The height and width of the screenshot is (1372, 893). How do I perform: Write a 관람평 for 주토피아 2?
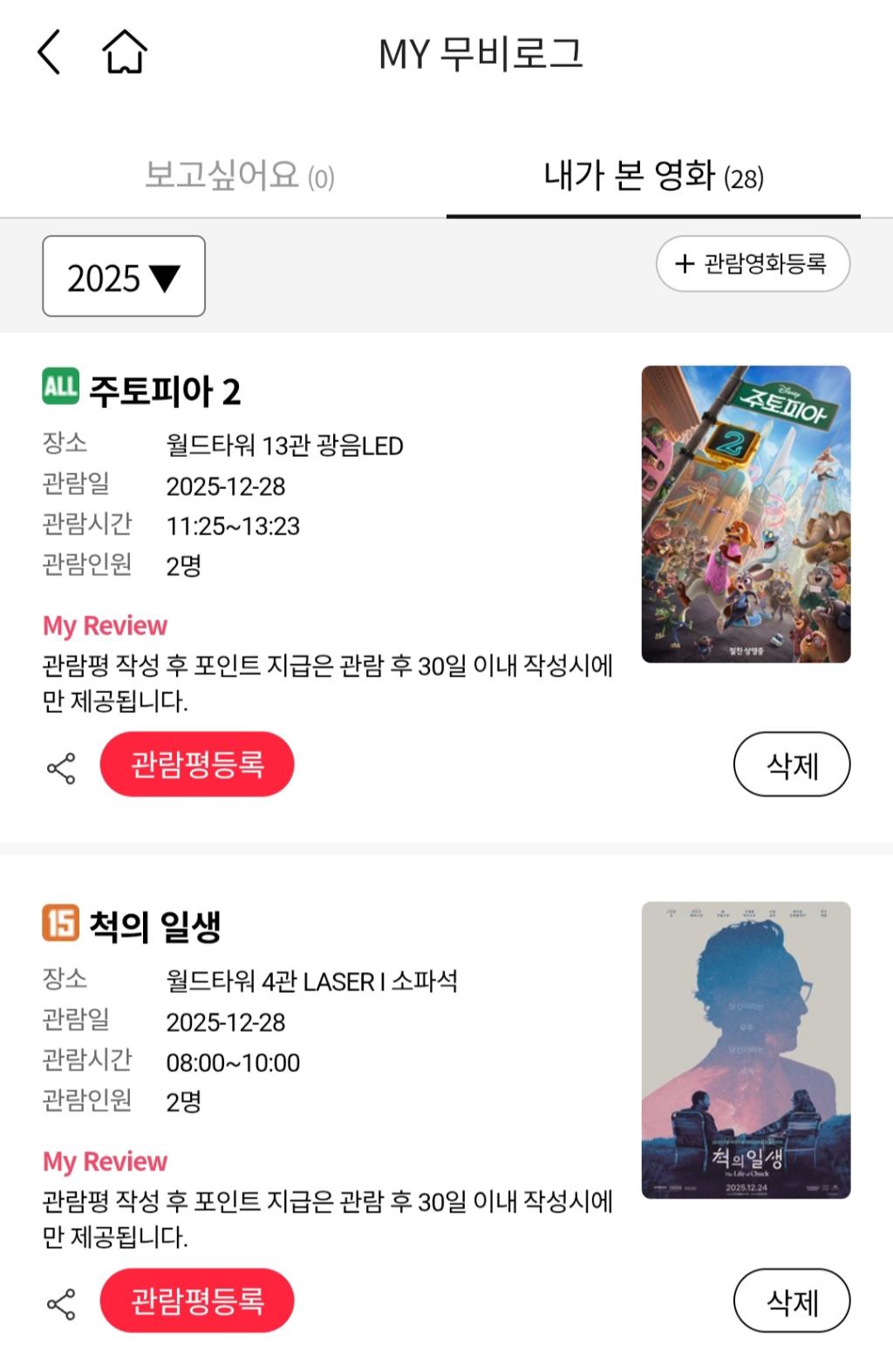[x=197, y=764]
